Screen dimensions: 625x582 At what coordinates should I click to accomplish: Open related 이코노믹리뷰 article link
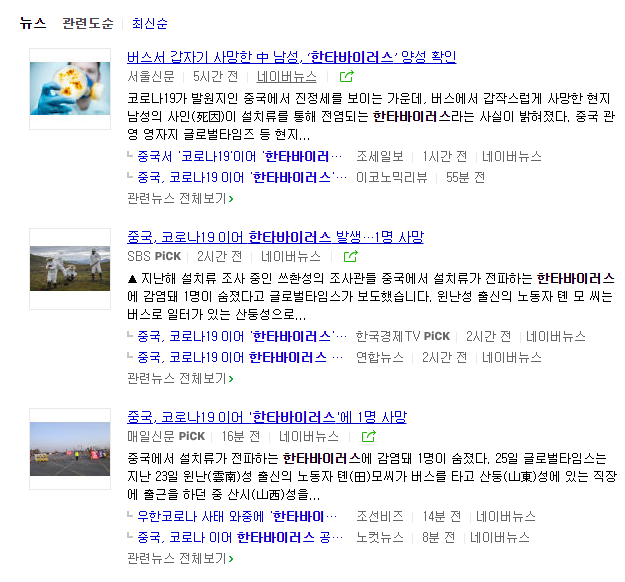pyautogui.click(x=240, y=177)
